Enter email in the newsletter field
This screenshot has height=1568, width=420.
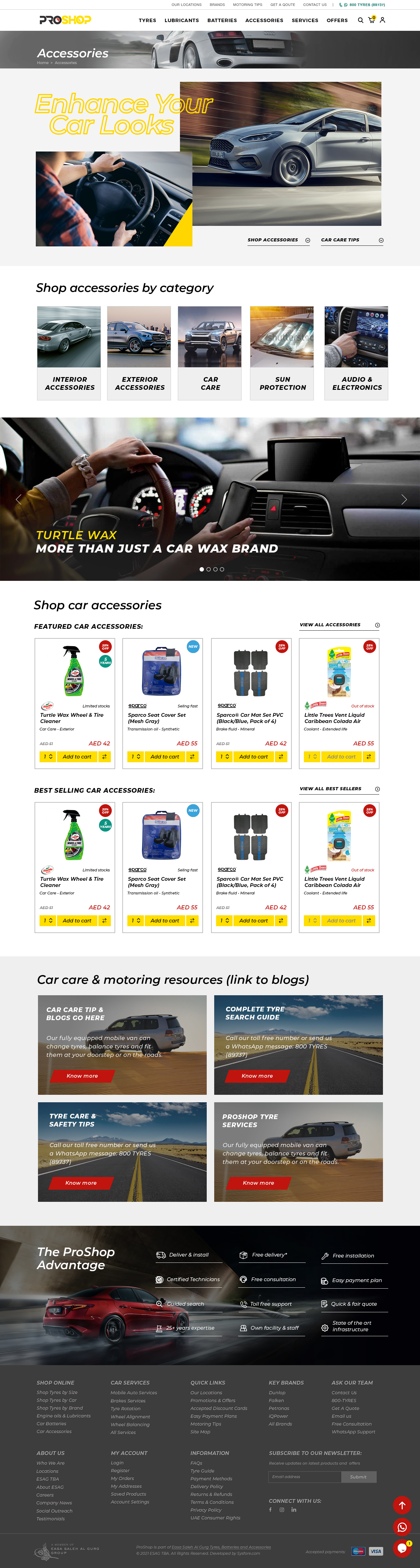pyautogui.click(x=304, y=1477)
